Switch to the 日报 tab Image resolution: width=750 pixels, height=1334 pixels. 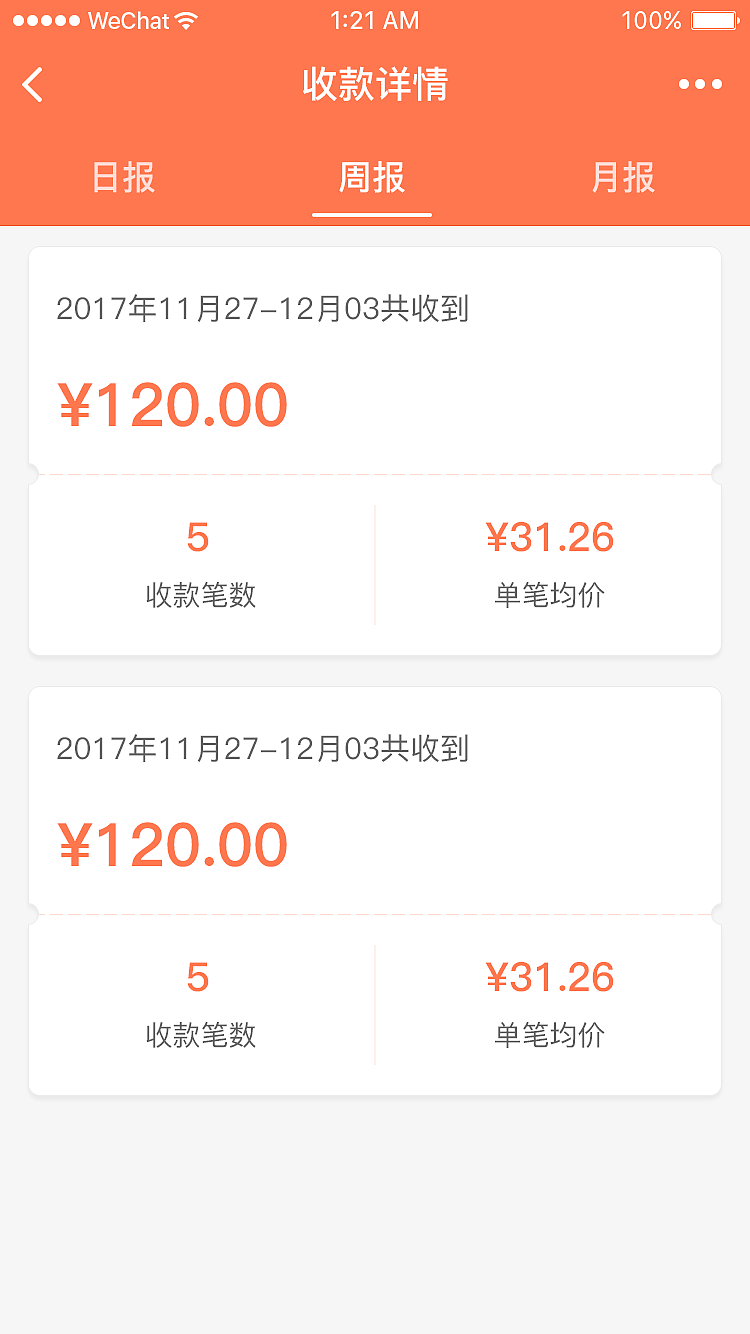(124, 178)
